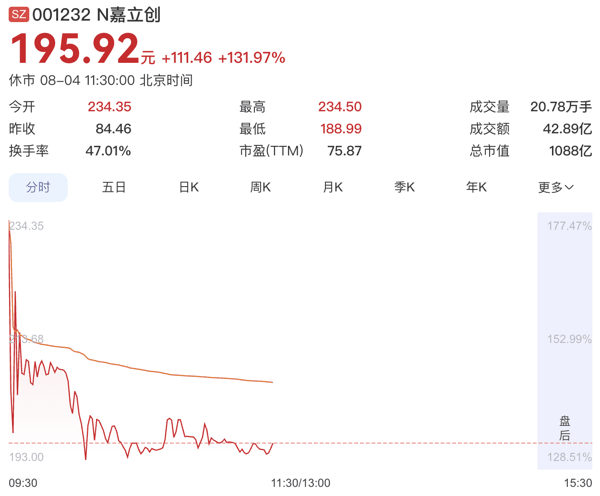Switch to the 五日 five-day chart
The height and width of the screenshot is (496, 600).
(114, 187)
